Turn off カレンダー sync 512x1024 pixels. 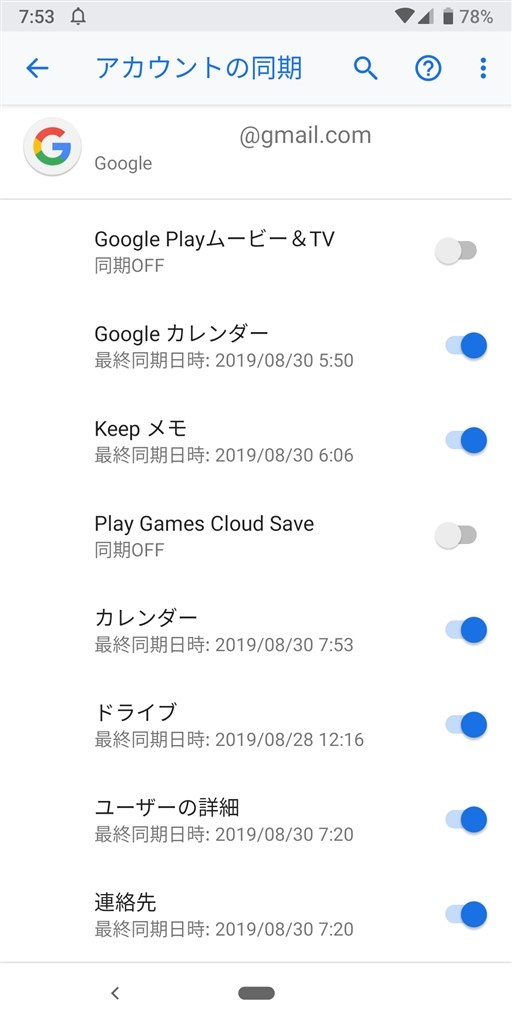(466, 630)
